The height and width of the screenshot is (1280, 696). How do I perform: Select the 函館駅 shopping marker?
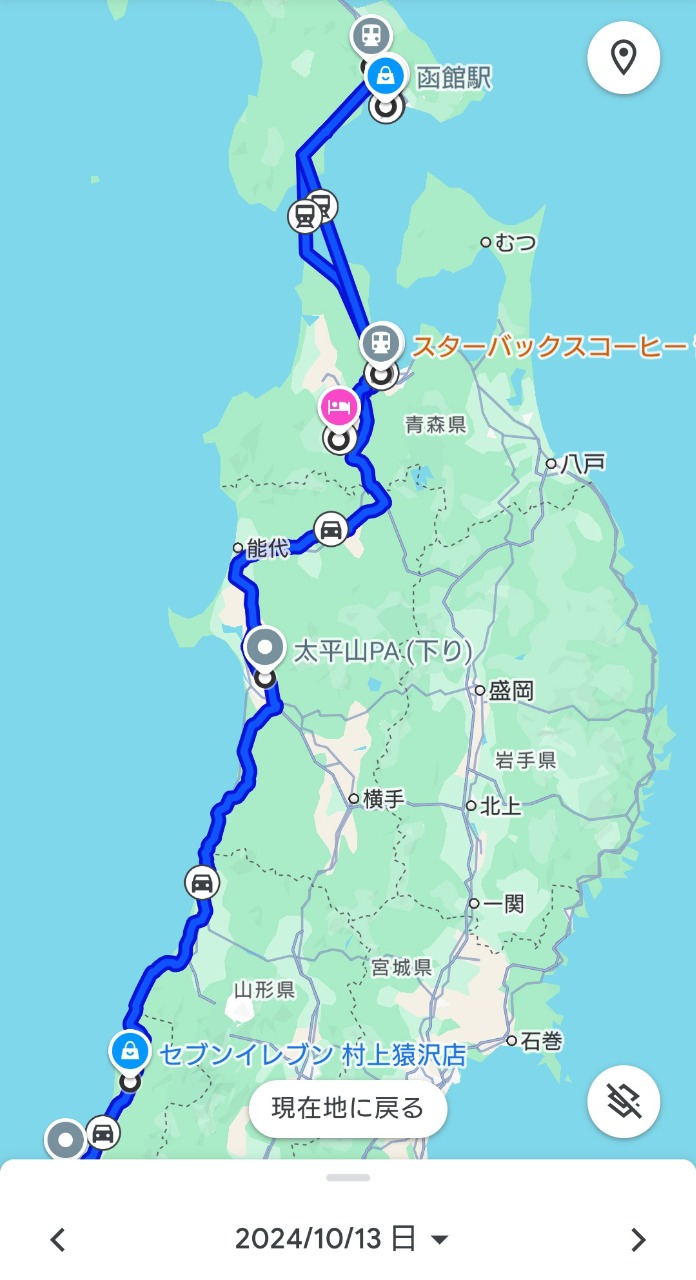[386, 74]
